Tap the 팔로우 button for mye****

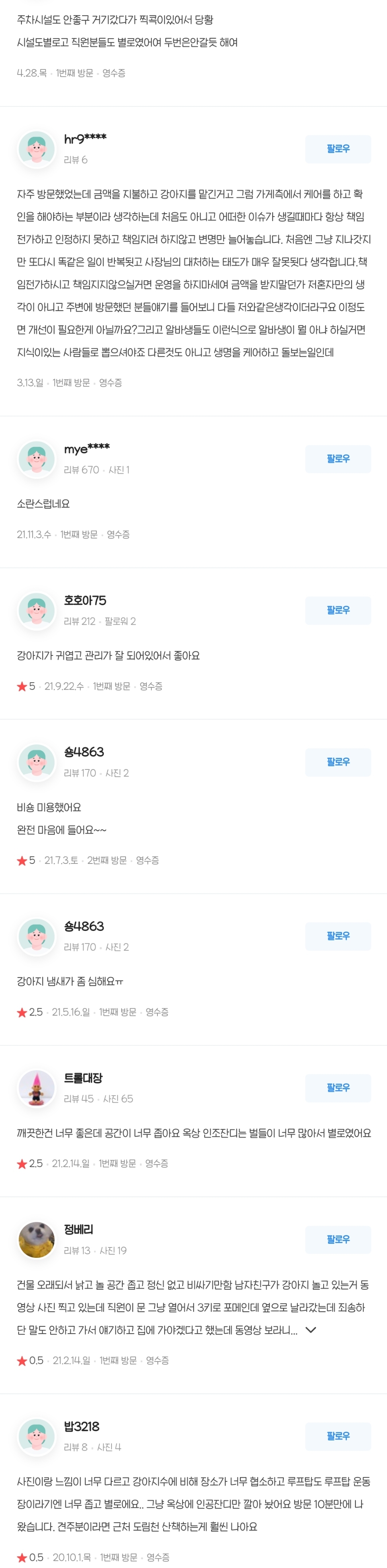click(338, 459)
